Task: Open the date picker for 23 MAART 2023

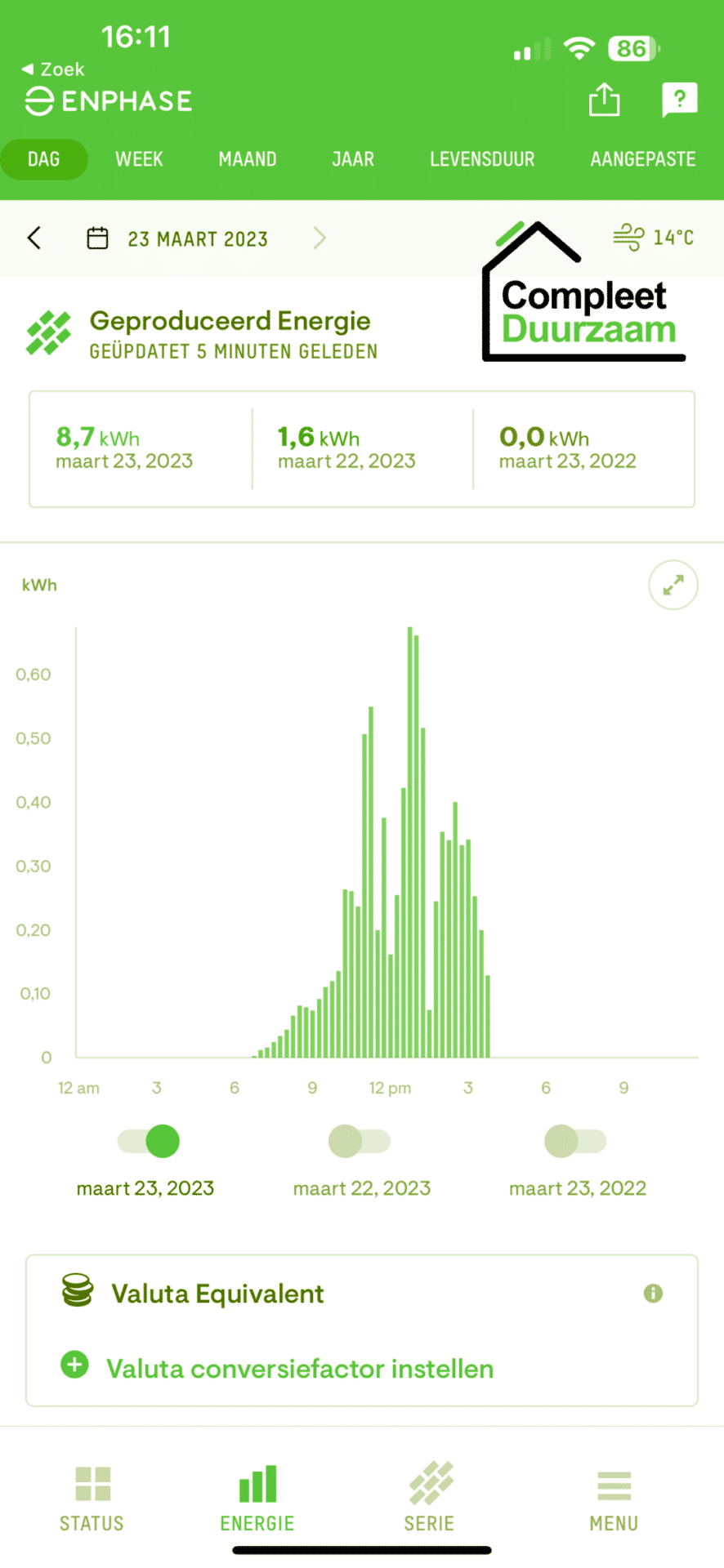Action: click(177, 238)
